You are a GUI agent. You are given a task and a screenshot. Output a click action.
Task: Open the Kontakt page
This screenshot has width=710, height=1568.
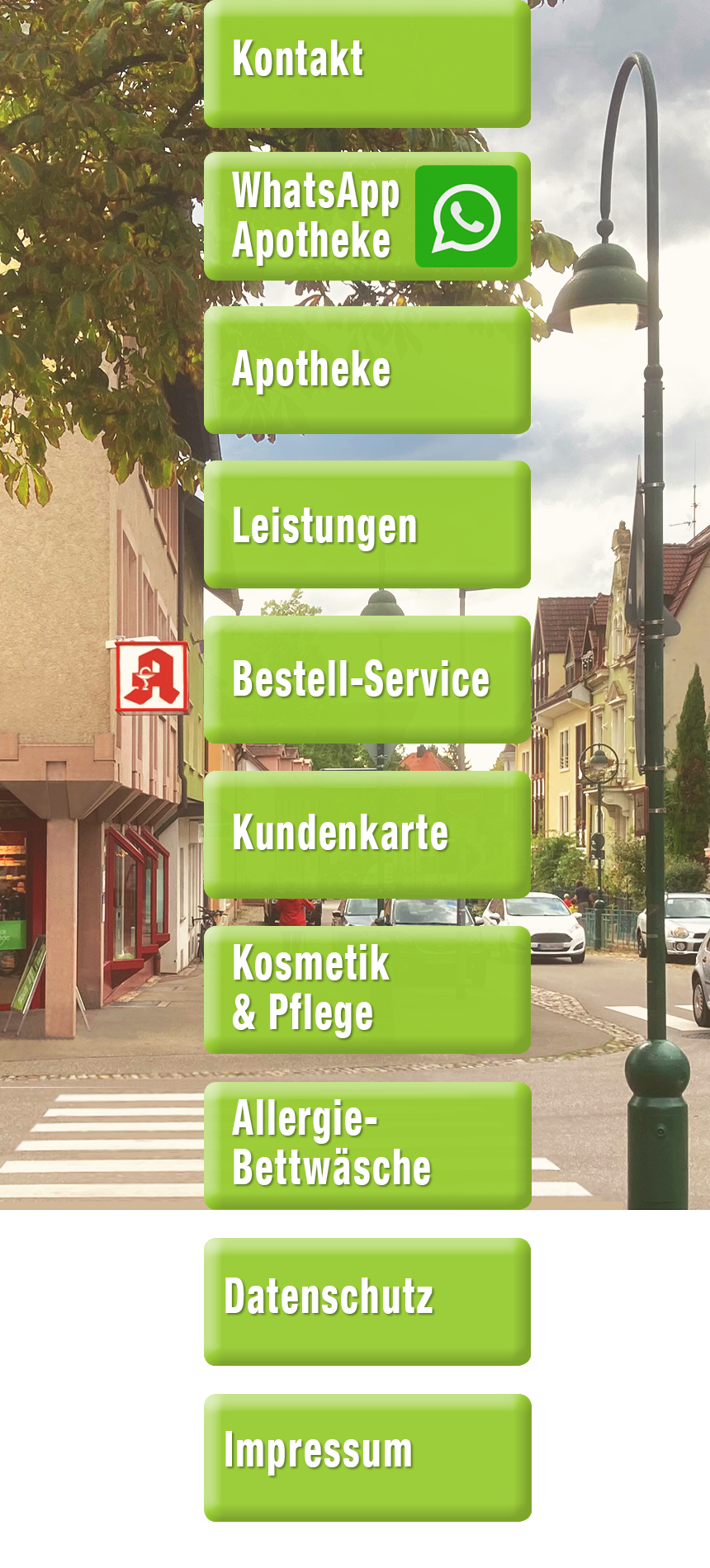tap(367, 63)
